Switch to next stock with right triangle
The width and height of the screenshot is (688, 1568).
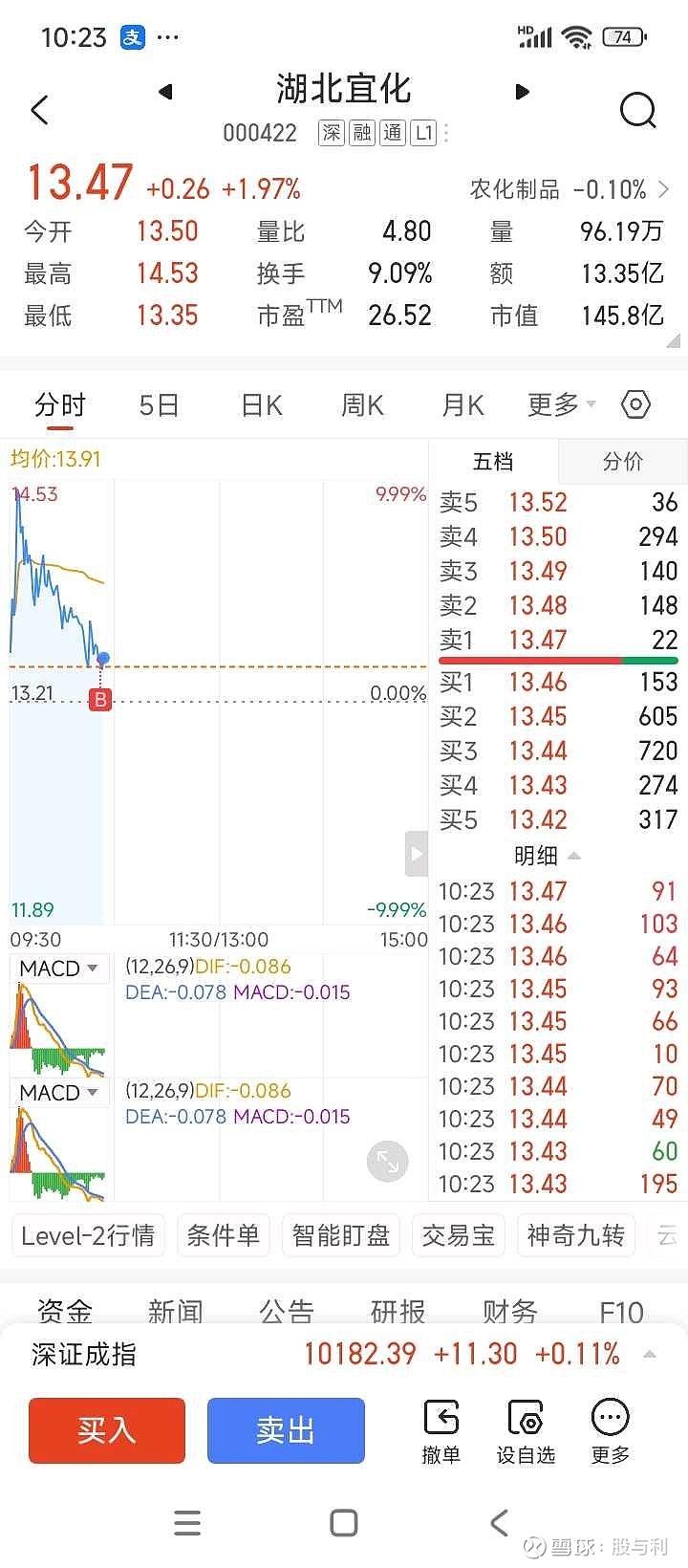(522, 92)
